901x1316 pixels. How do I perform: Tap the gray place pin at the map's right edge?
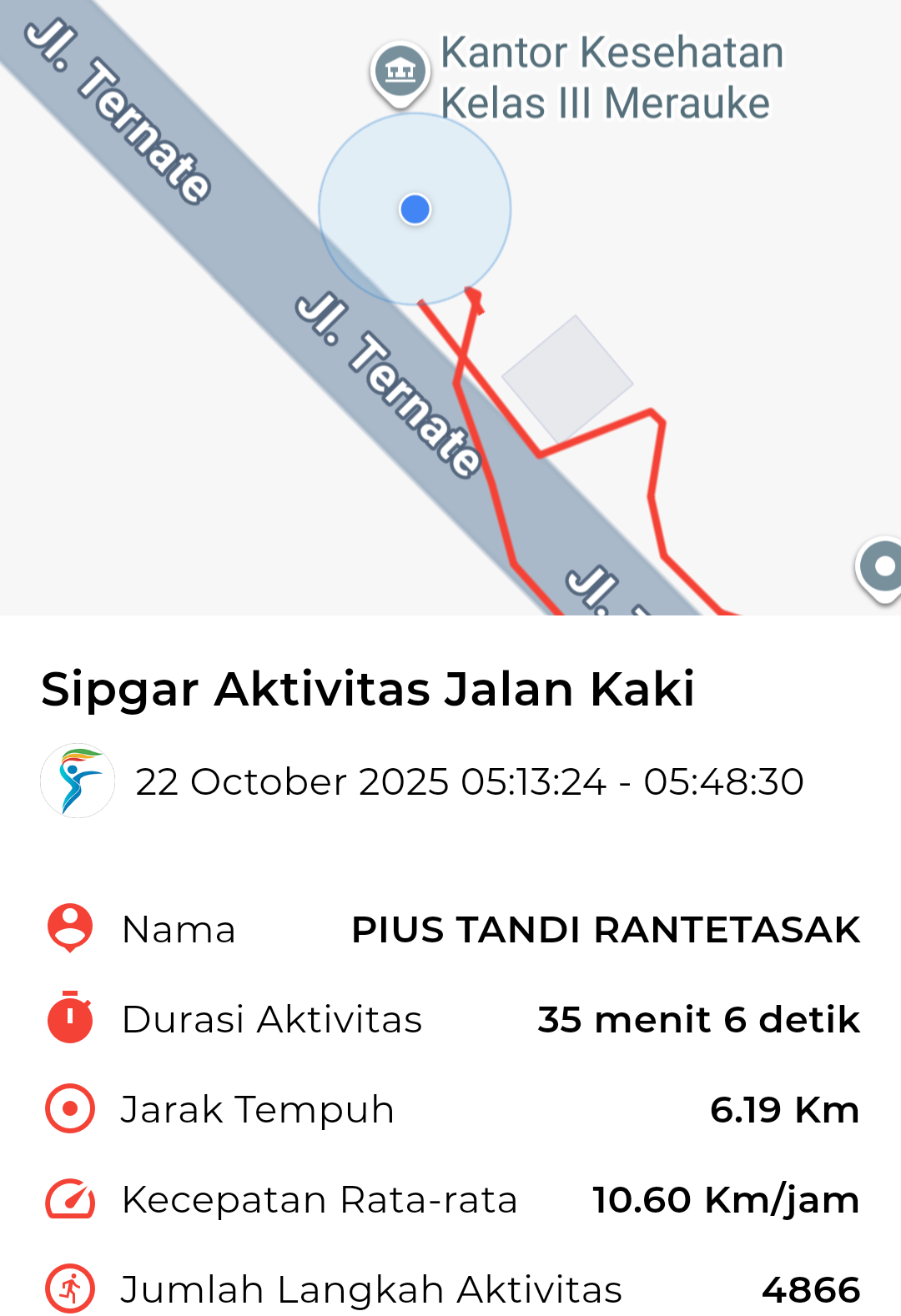(x=881, y=568)
